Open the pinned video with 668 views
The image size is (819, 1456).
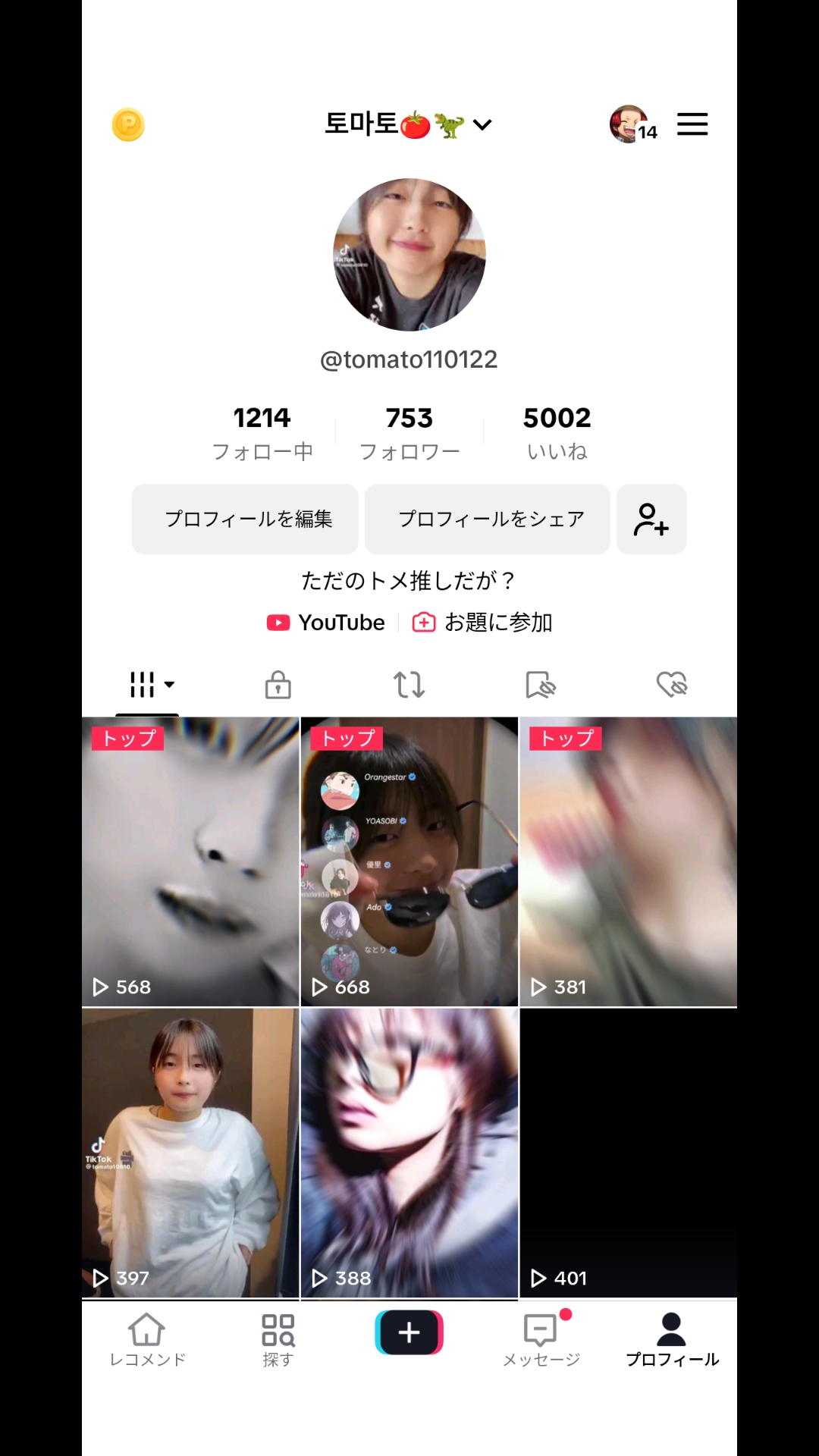pyautogui.click(x=409, y=861)
